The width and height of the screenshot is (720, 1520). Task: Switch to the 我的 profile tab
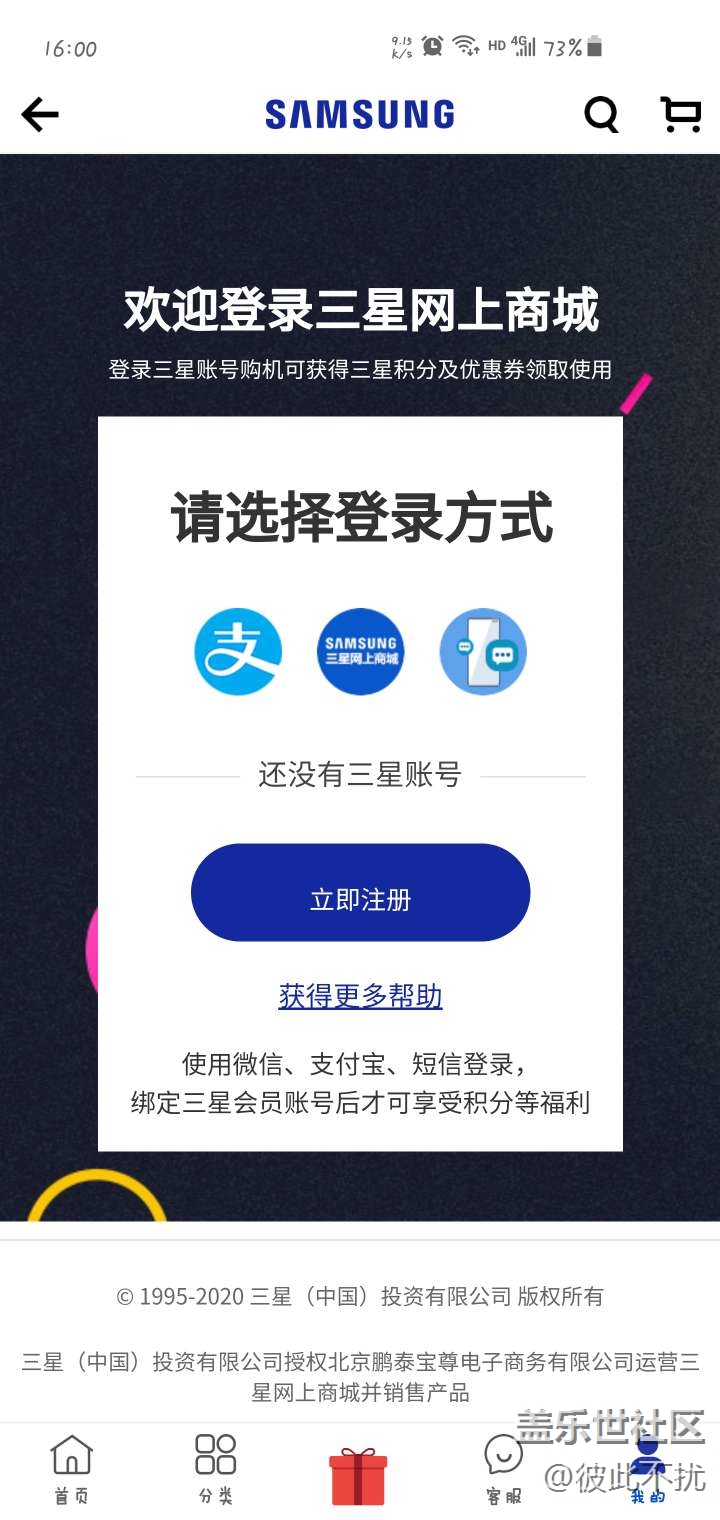pos(647,1468)
